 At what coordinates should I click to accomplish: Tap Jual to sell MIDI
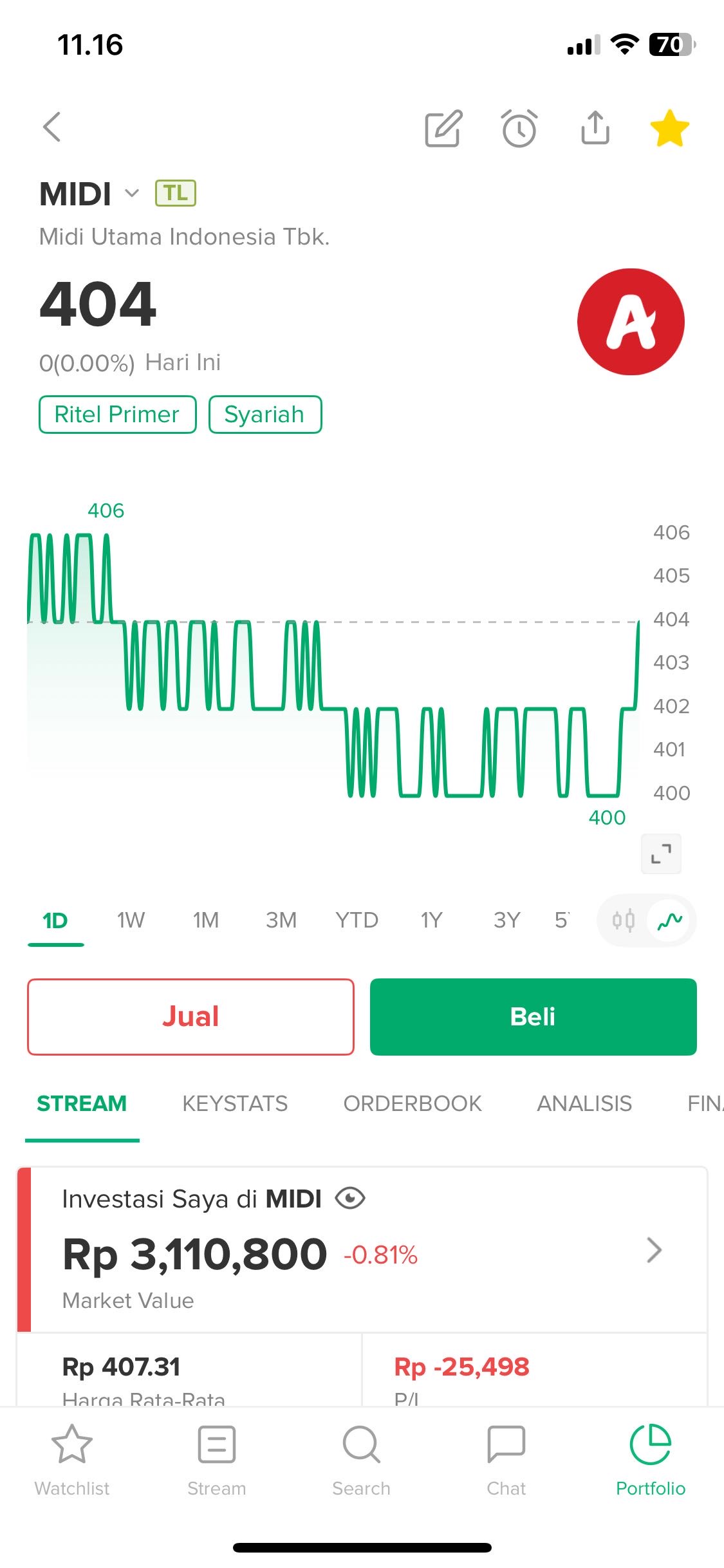[x=190, y=1017]
